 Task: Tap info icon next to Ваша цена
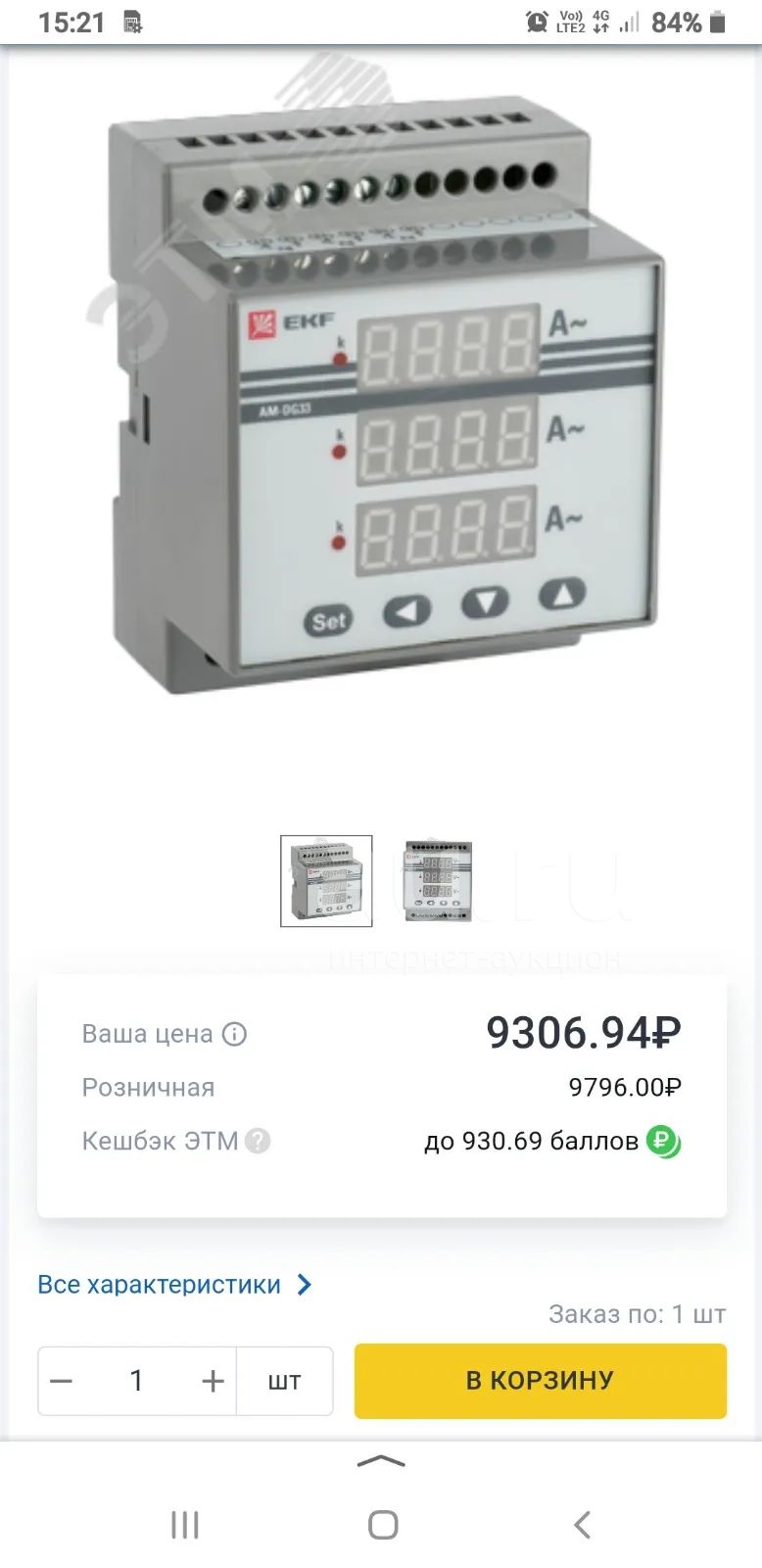pos(234,1034)
